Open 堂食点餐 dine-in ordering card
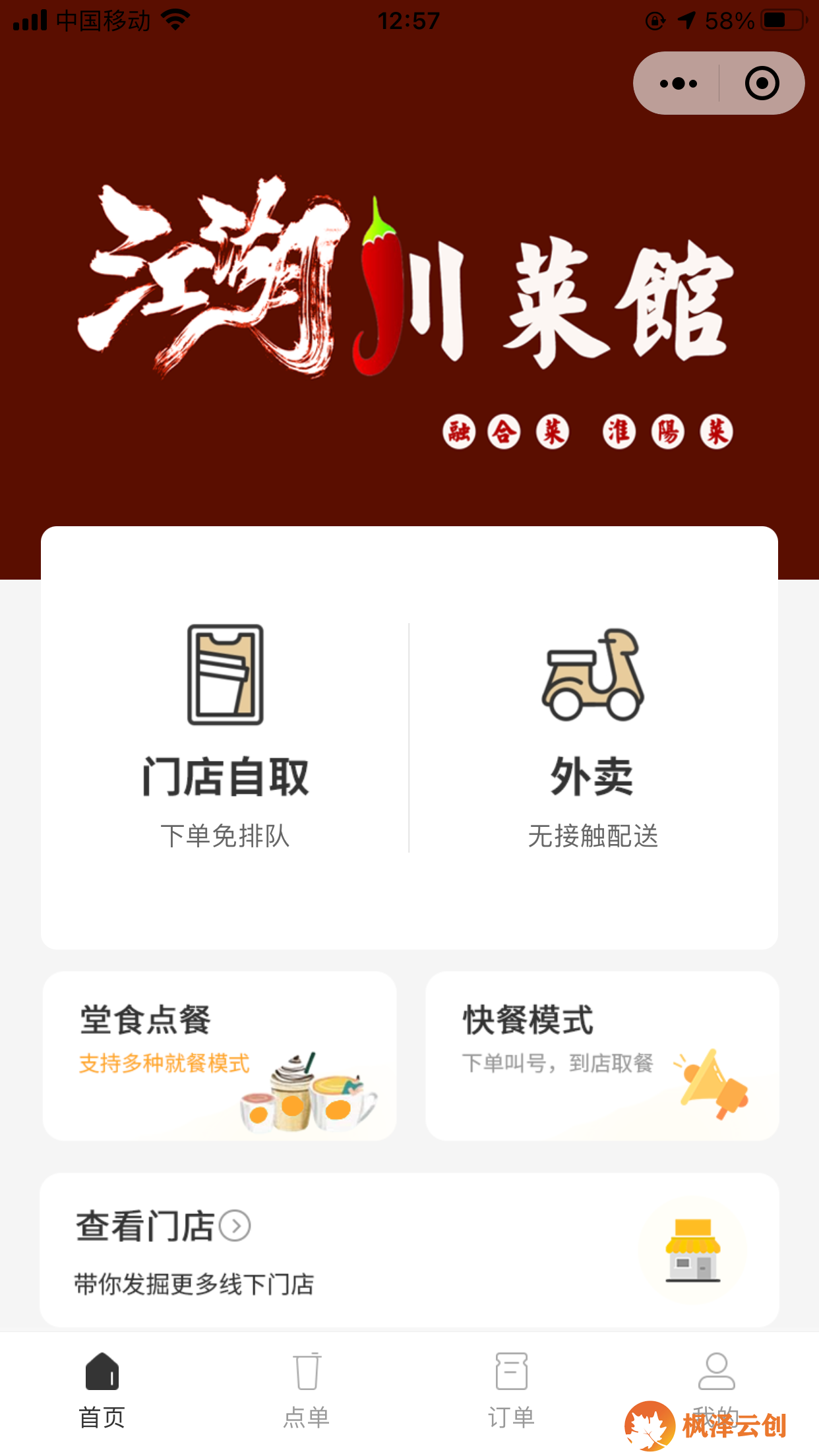This screenshot has width=819, height=1456. [x=220, y=1055]
